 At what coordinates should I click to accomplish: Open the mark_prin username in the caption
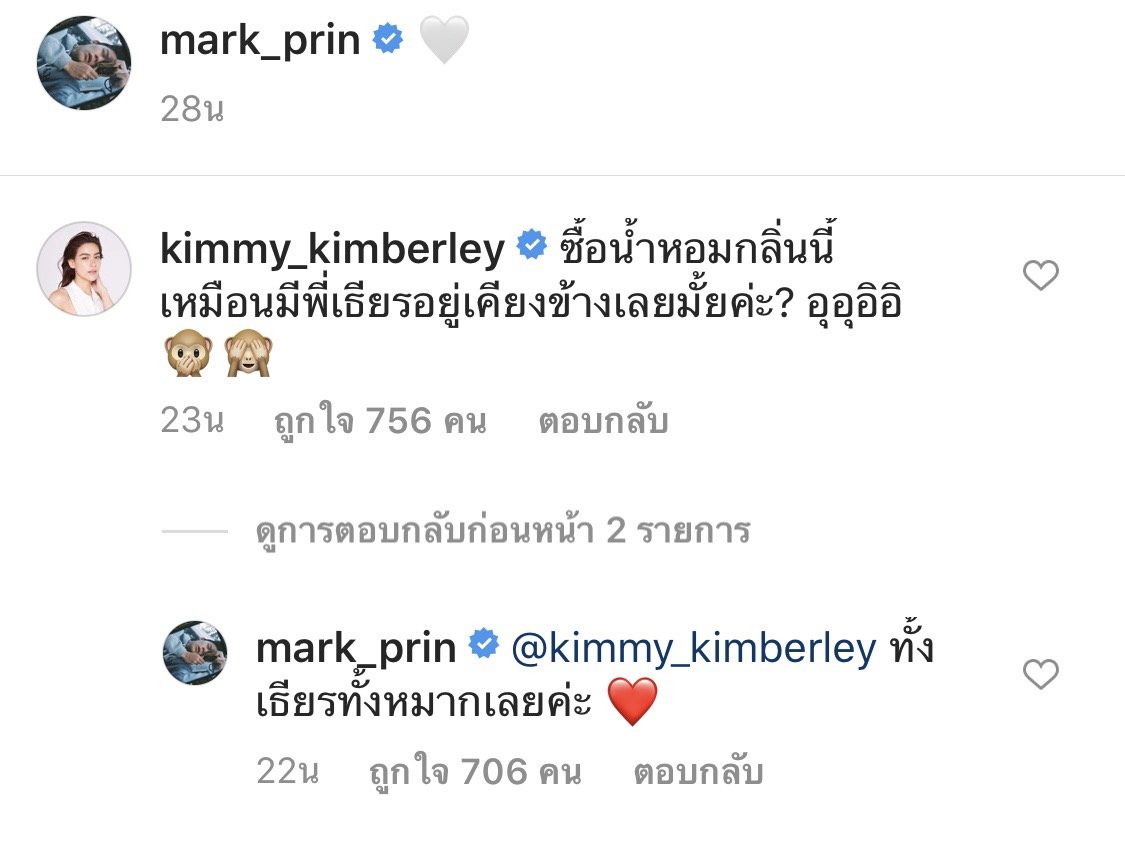(260, 40)
